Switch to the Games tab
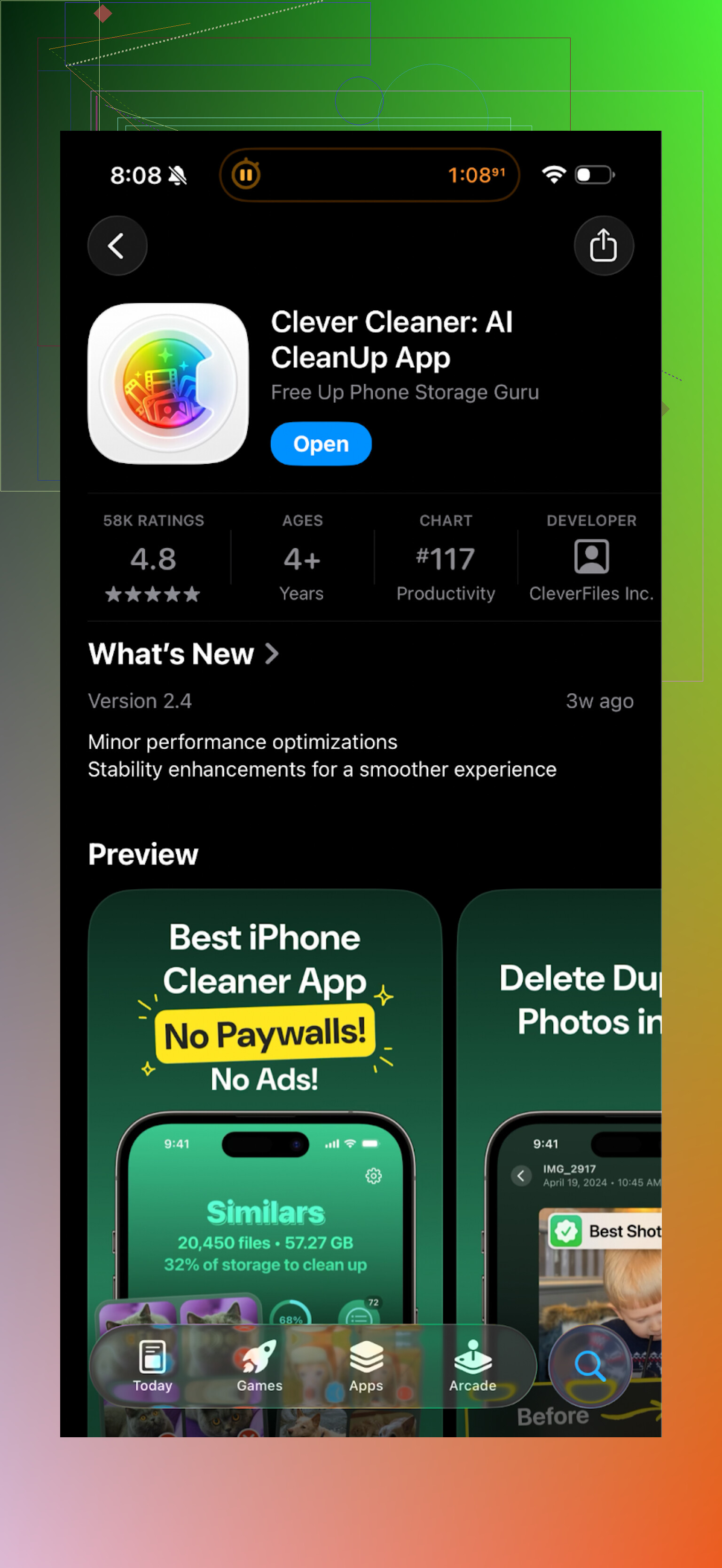The width and height of the screenshot is (722, 1568). [259, 1366]
